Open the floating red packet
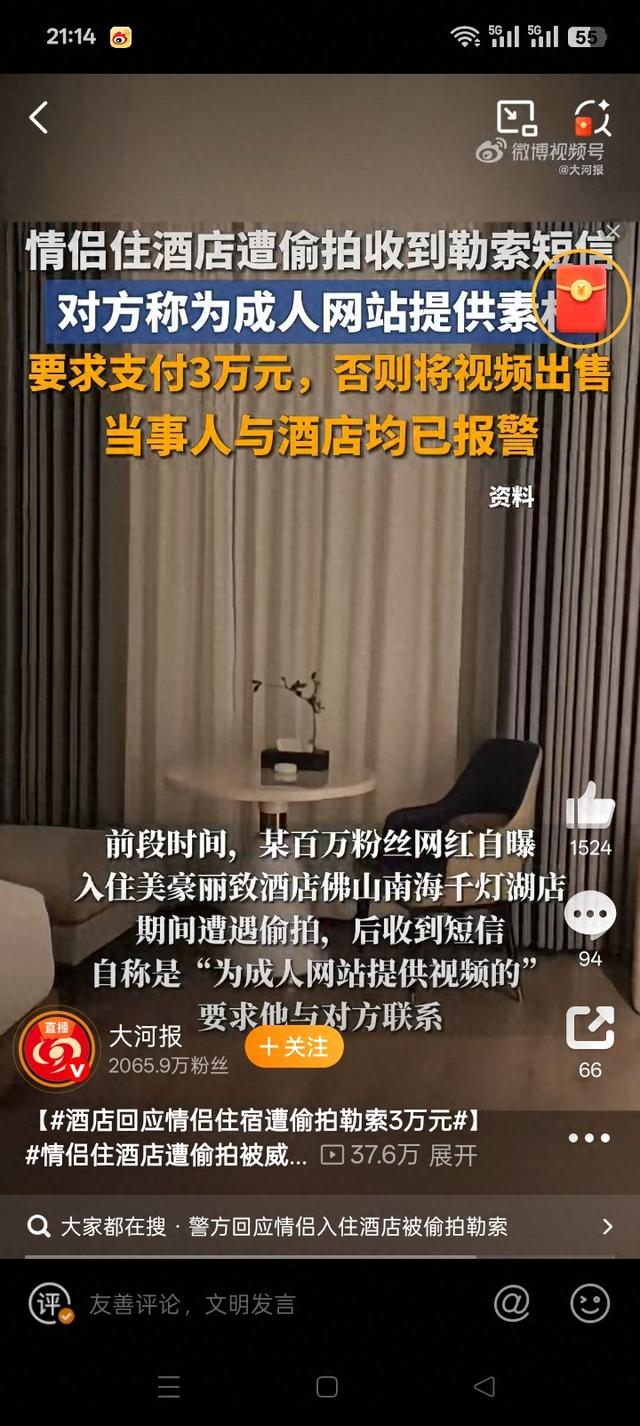 pos(583,299)
